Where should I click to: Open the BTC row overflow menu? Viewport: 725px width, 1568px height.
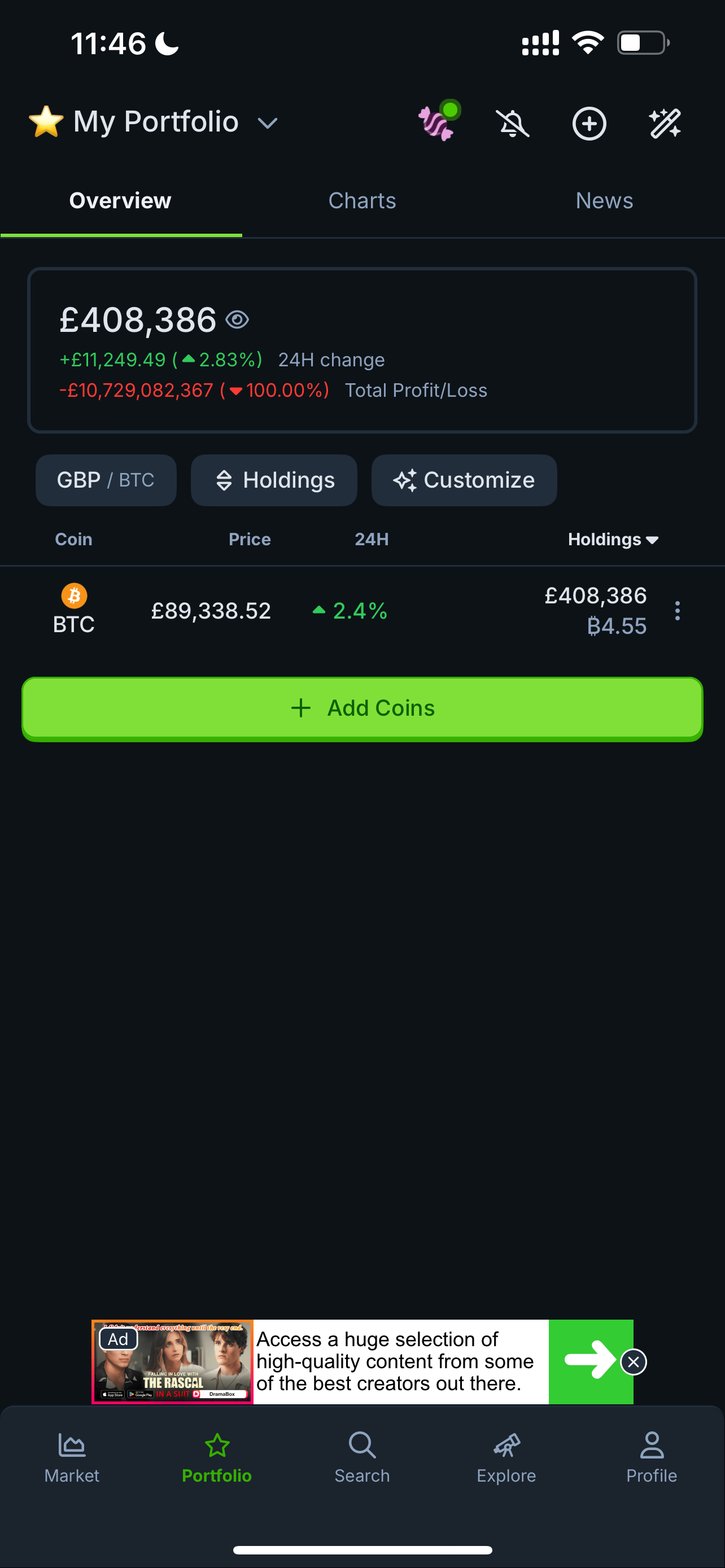[x=677, y=611]
